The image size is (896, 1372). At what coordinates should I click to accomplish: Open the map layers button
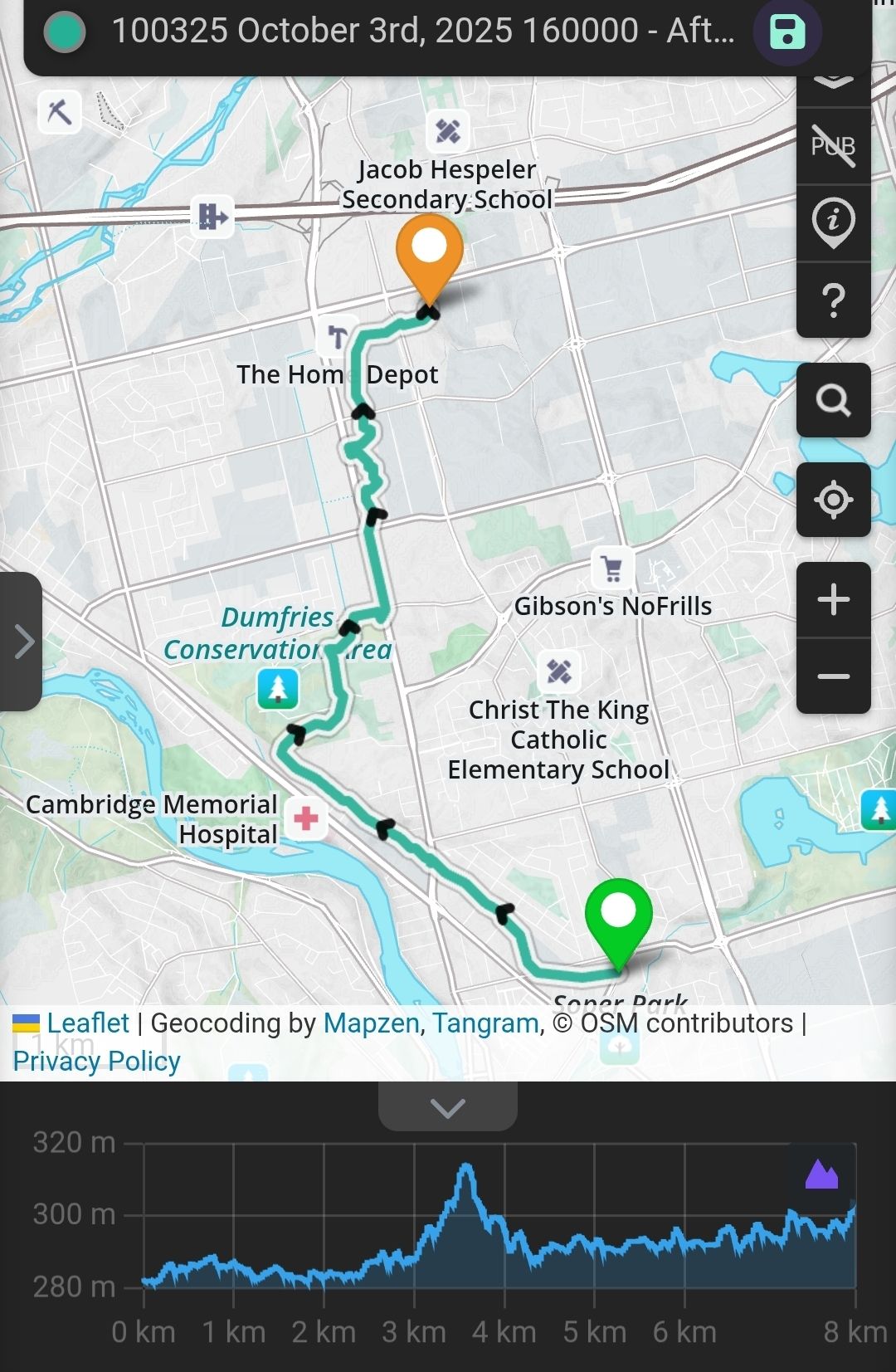click(833, 83)
